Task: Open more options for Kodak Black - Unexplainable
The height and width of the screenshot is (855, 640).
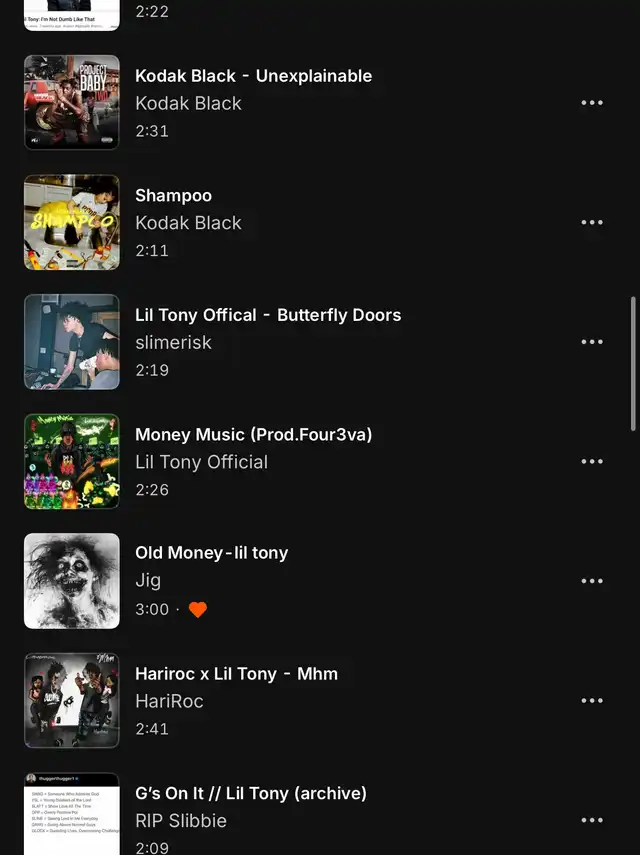Action: click(592, 103)
